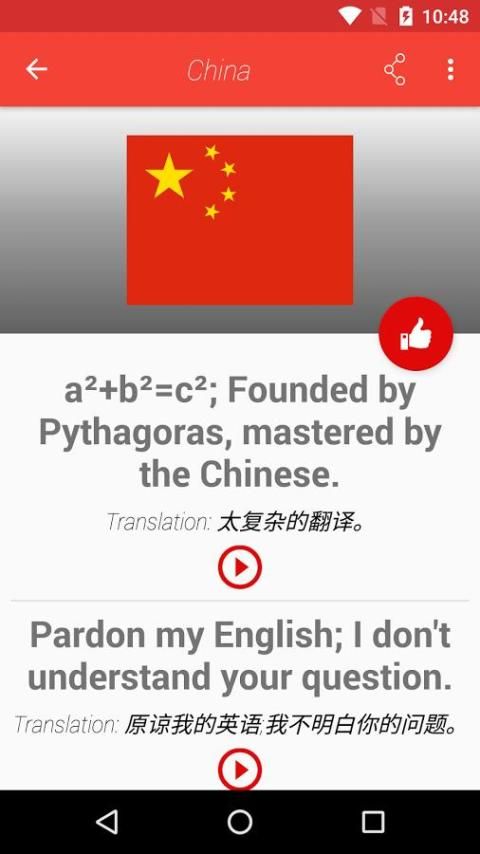Screen dimensions: 480x854
Task: Tap the system home button
Action: coord(240,822)
